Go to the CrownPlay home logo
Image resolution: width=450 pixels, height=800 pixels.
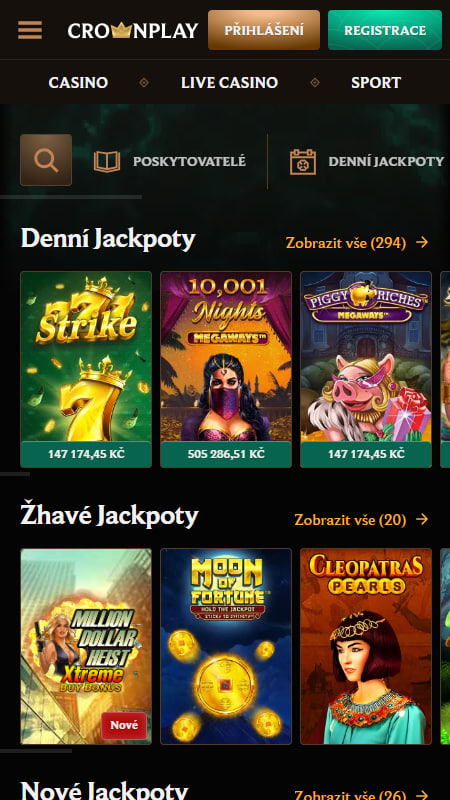coord(133,31)
